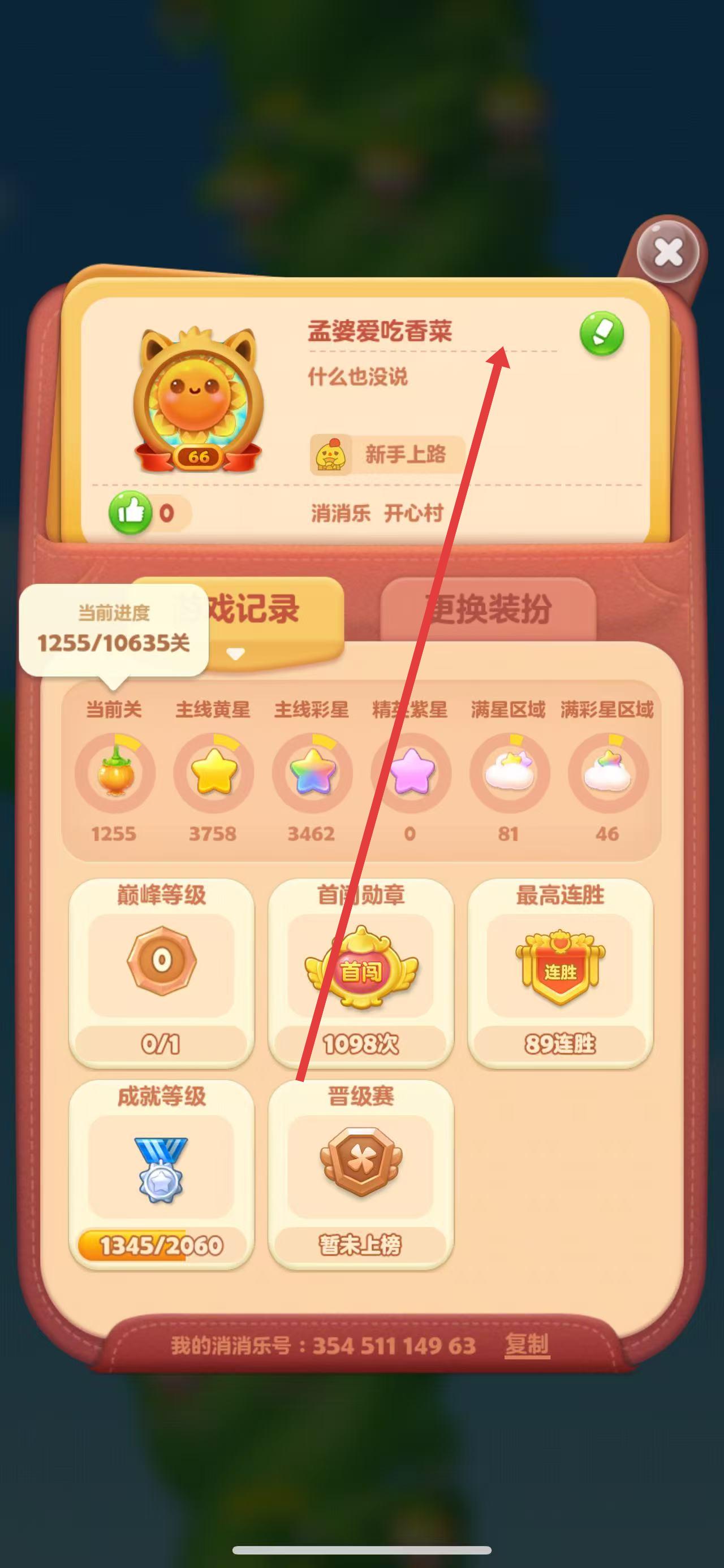
Task: Show the 满星区域 progress
Action: pos(509,773)
